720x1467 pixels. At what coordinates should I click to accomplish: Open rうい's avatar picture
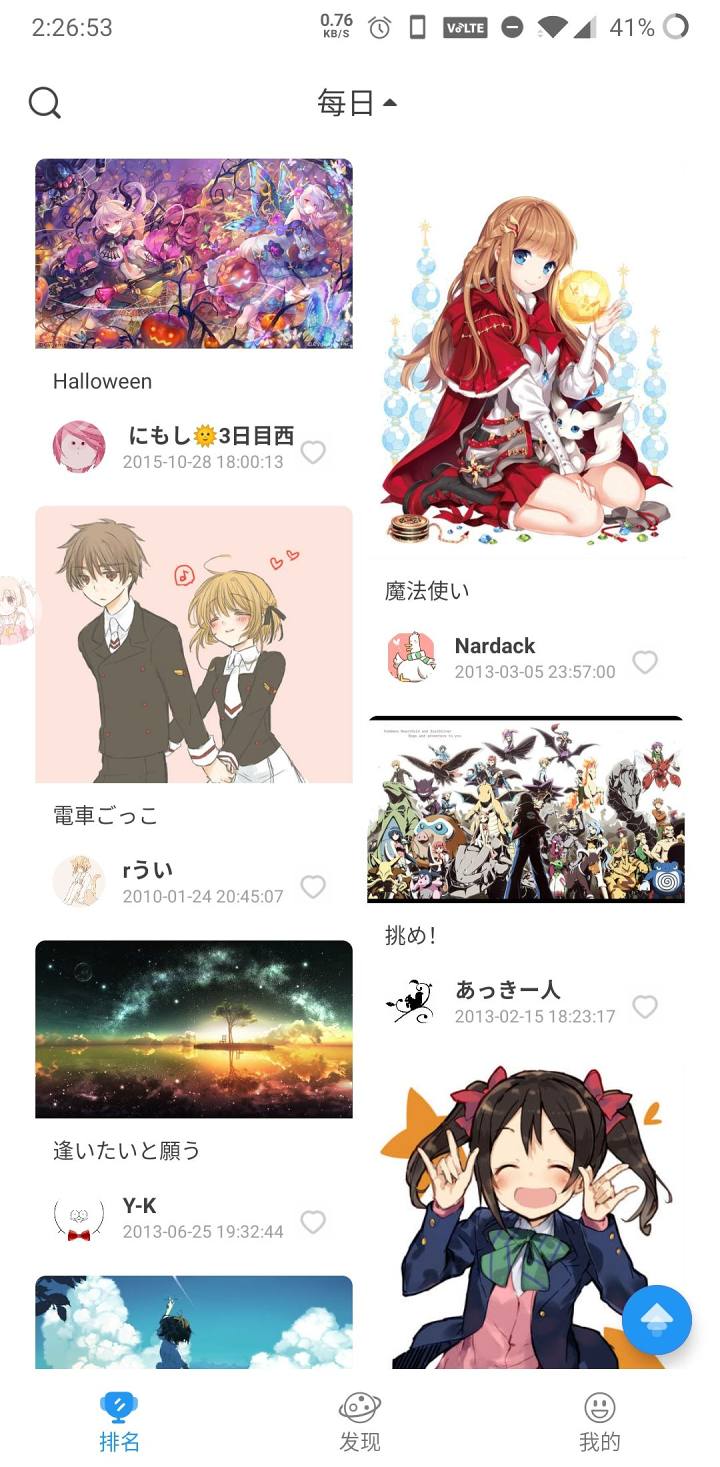79,881
